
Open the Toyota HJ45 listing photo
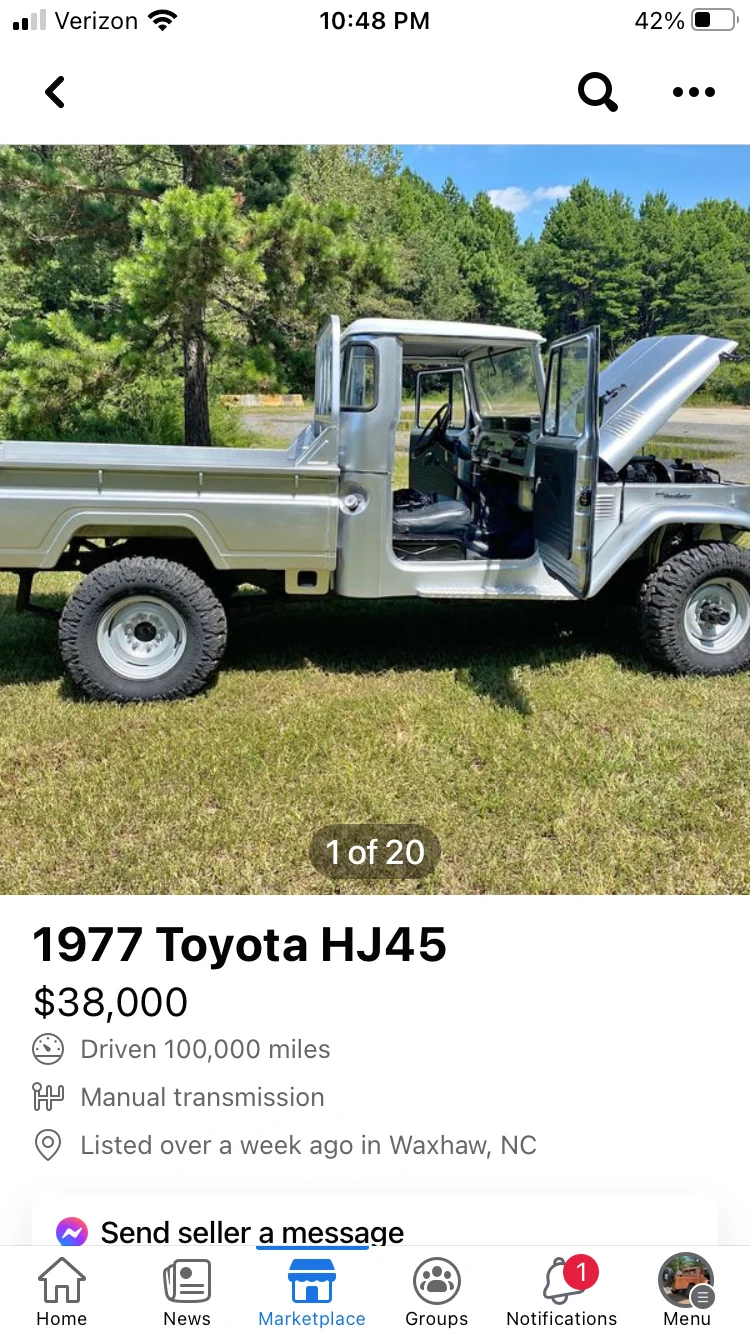[375, 518]
